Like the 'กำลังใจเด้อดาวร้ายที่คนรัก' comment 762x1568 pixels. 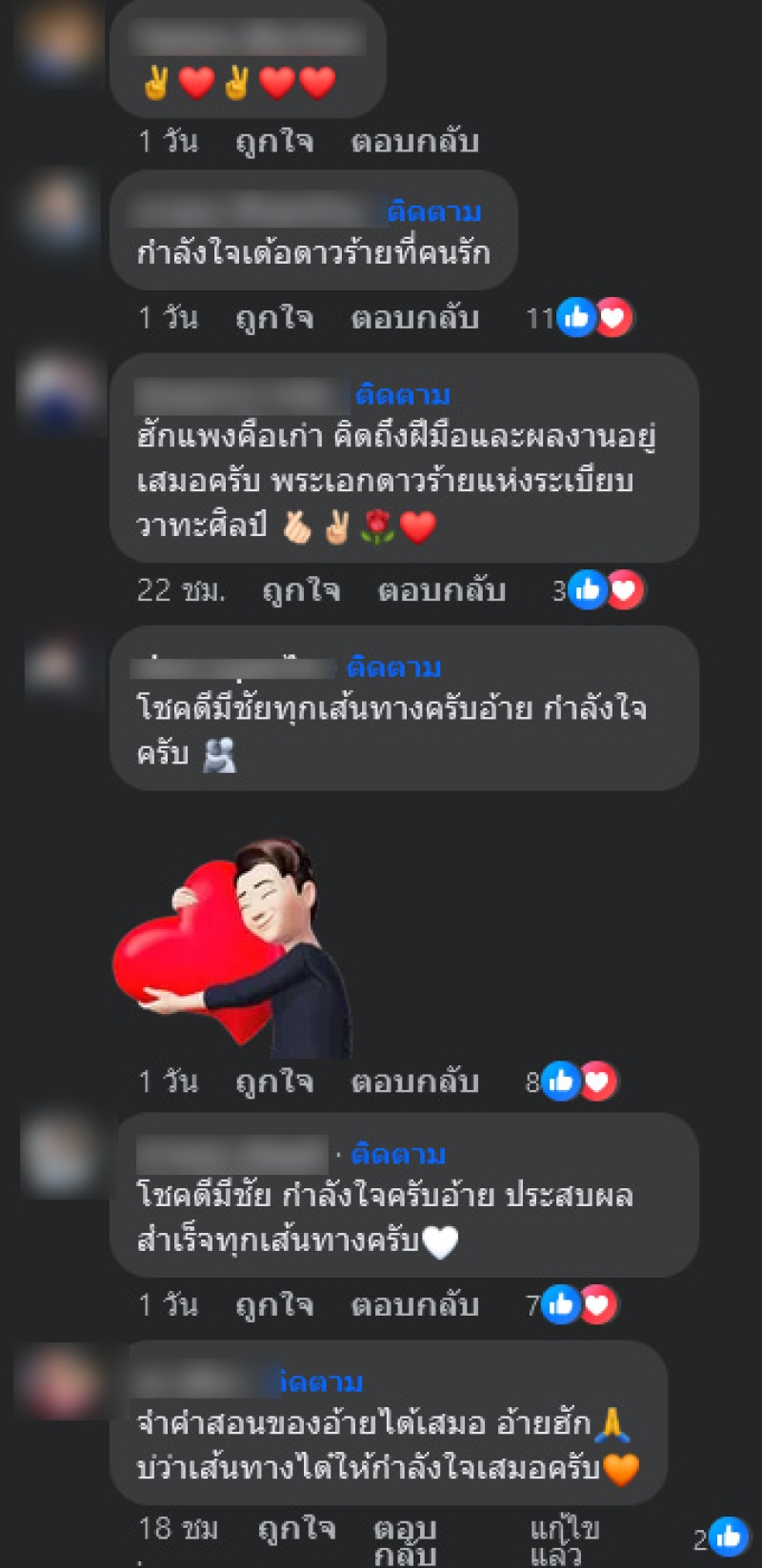[x=274, y=317]
